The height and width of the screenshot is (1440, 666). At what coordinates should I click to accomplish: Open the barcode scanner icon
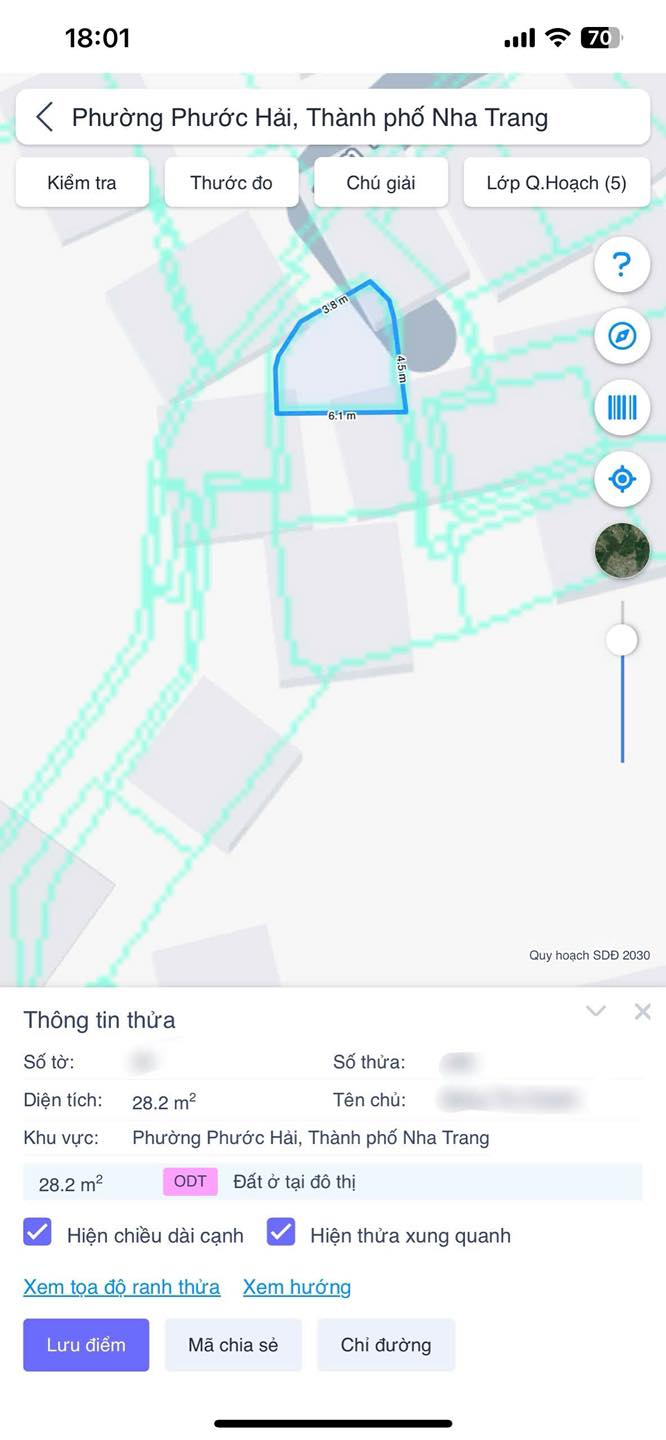point(622,407)
